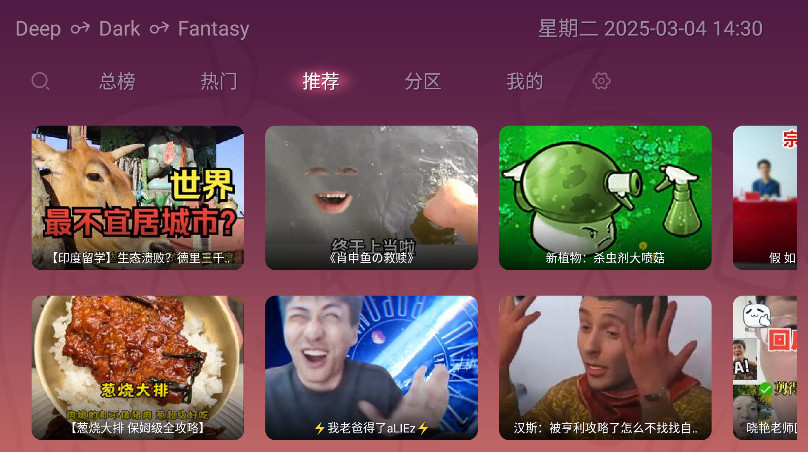Play the 印度留学 生态溃败 video
808x452 pixels.
(138, 197)
